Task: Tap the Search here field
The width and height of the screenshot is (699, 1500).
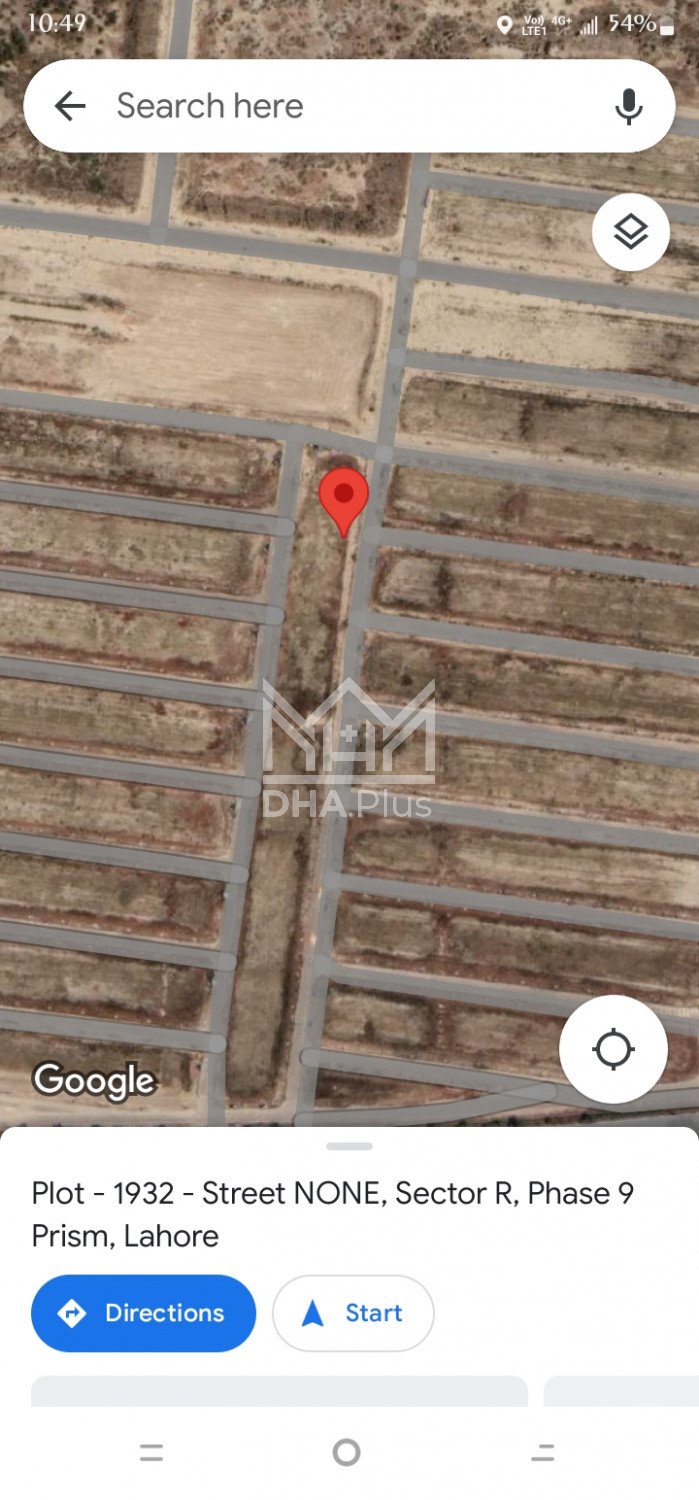Action: tap(330, 106)
